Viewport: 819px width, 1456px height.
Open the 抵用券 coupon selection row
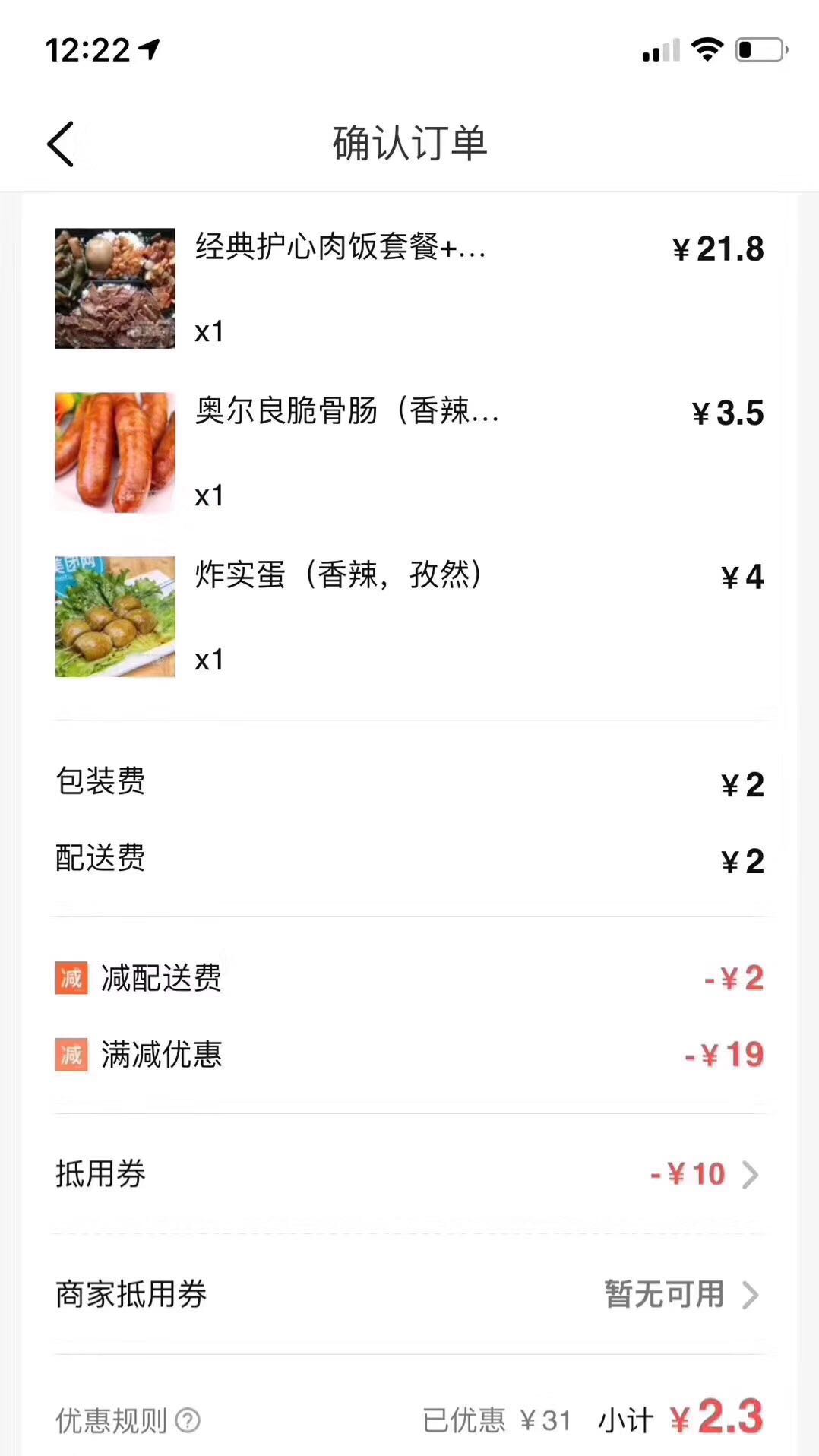tap(409, 1174)
